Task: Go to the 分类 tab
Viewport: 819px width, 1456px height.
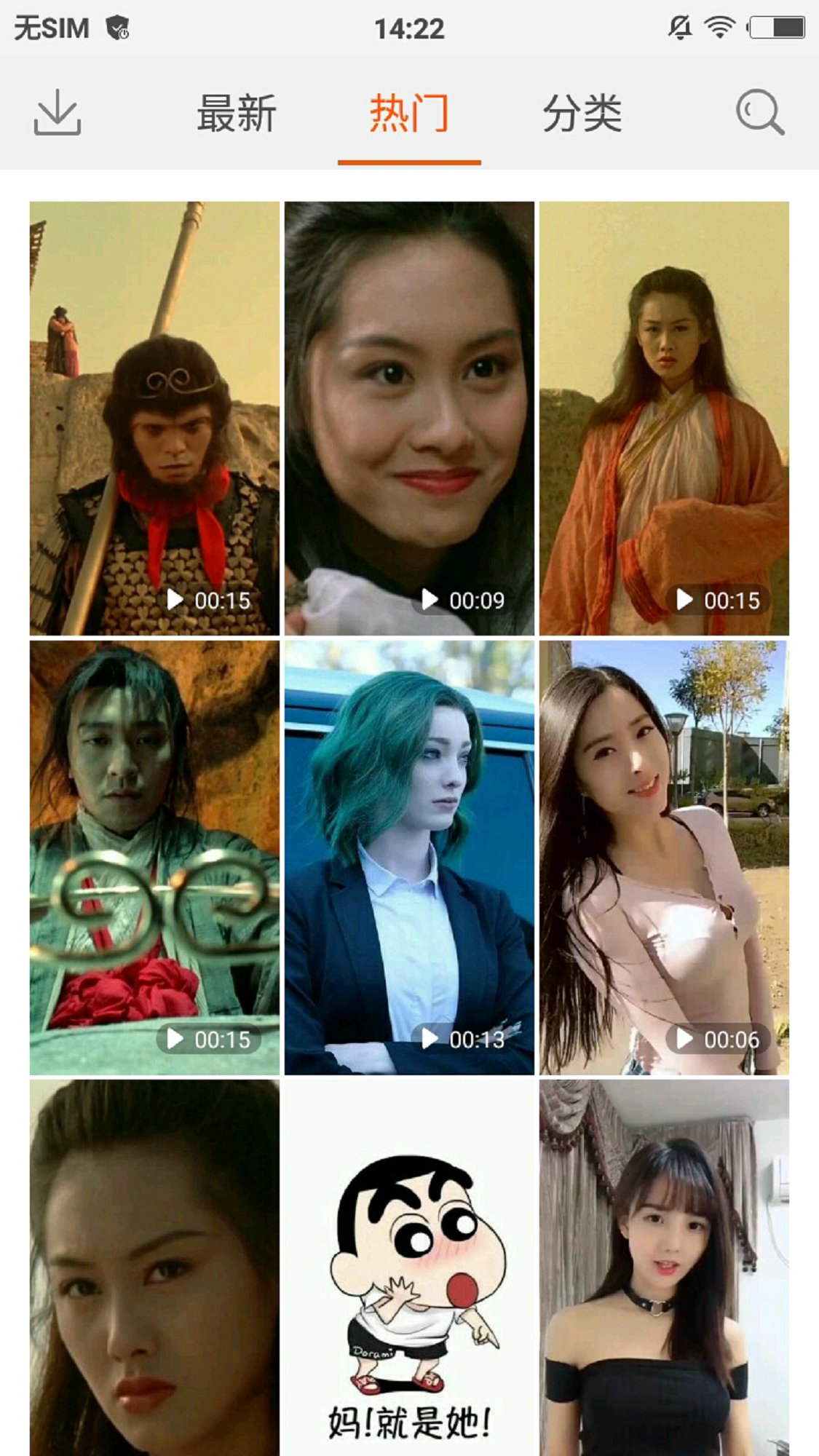Action: (582, 114)
